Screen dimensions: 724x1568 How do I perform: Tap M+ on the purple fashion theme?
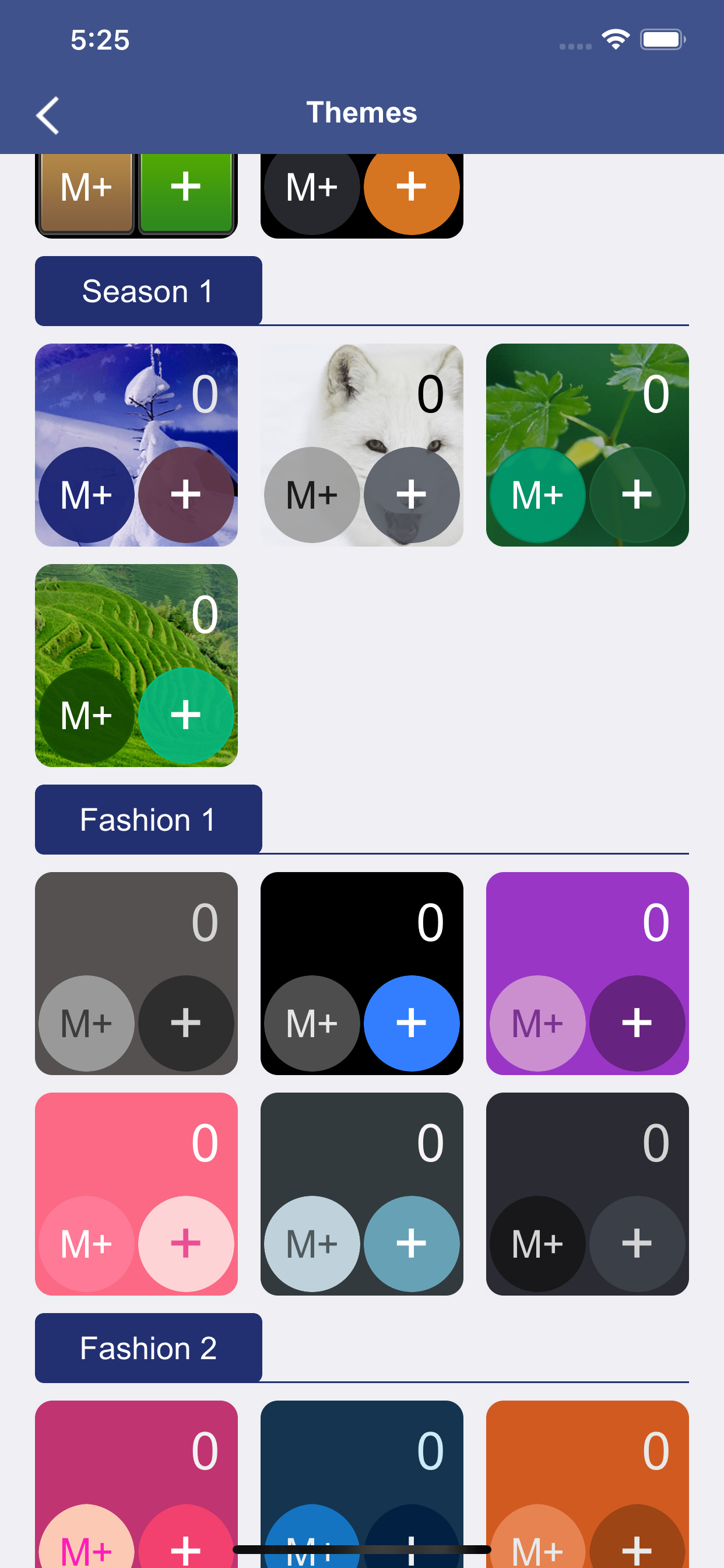coord(537,1024)
